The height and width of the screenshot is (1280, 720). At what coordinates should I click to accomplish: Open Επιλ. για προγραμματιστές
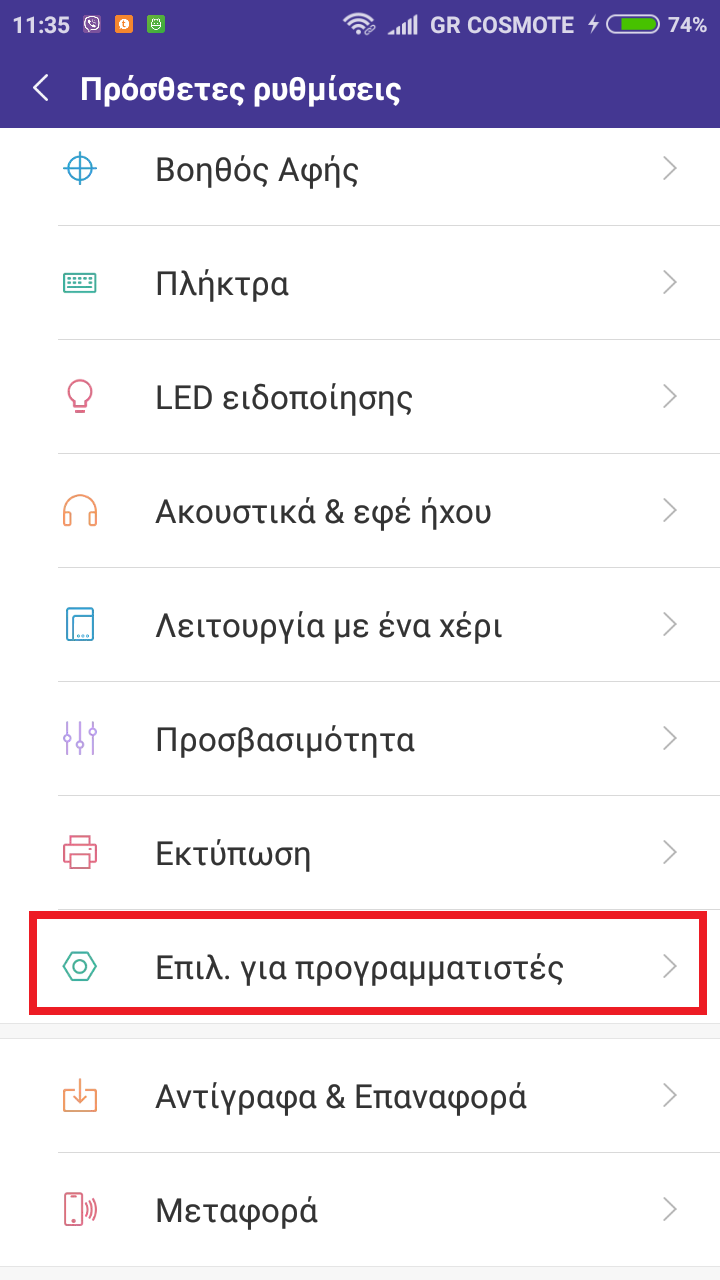pos(360,967)
